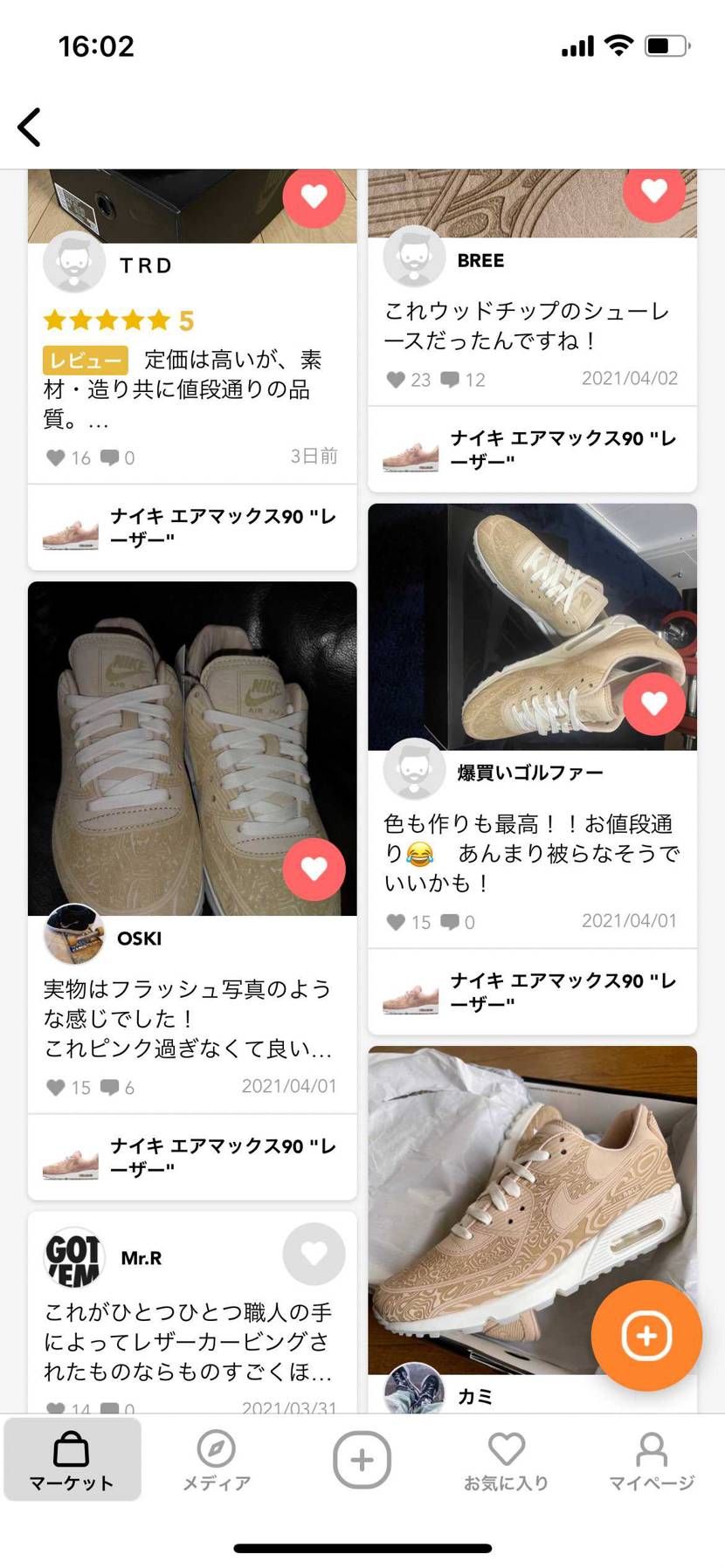Open the product link under TRD's review

[x=192, y=528]
